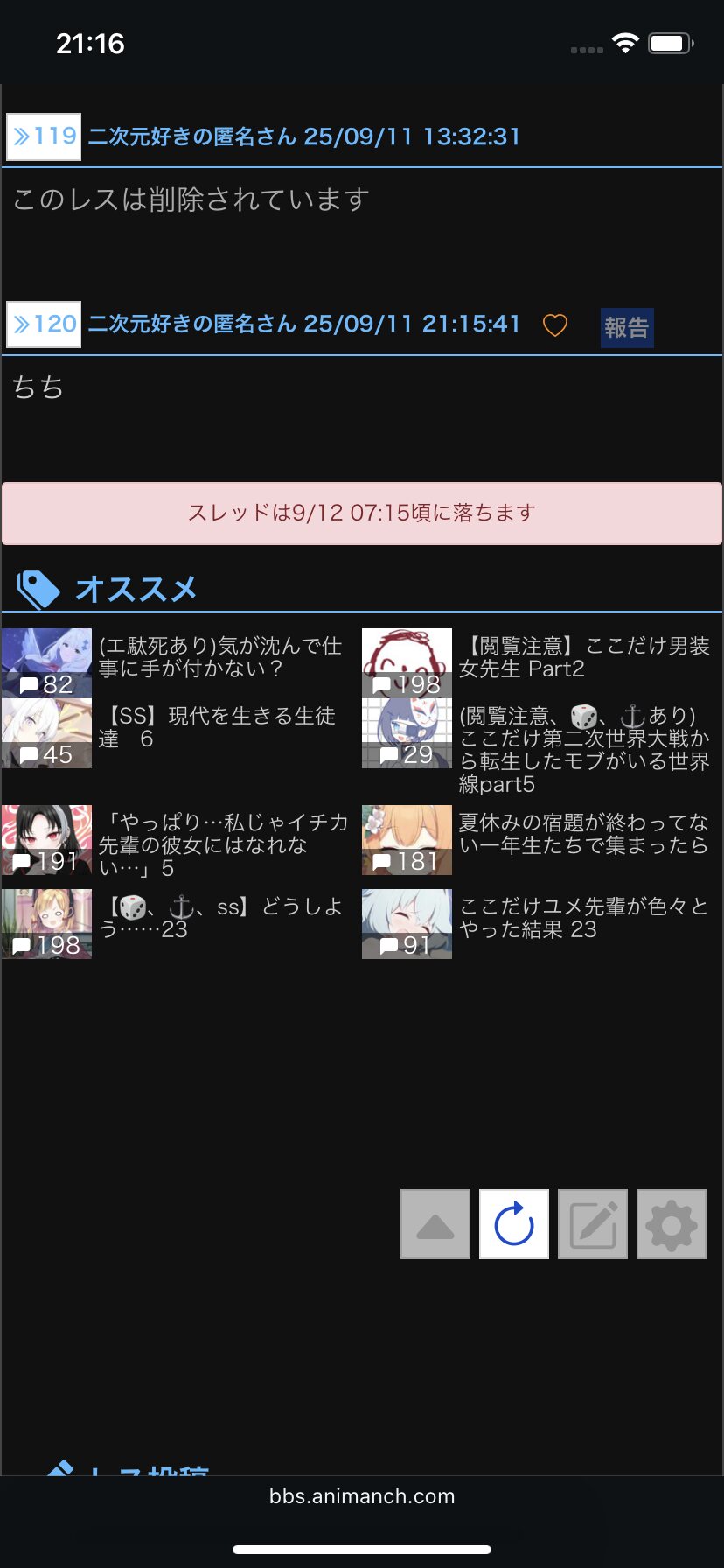Open thread 私じゃイチカ先輩の彼女にはなれない 5
The height and width of the screenshot is (1568, 724).
pyautogui.click(x=223, y=845)
